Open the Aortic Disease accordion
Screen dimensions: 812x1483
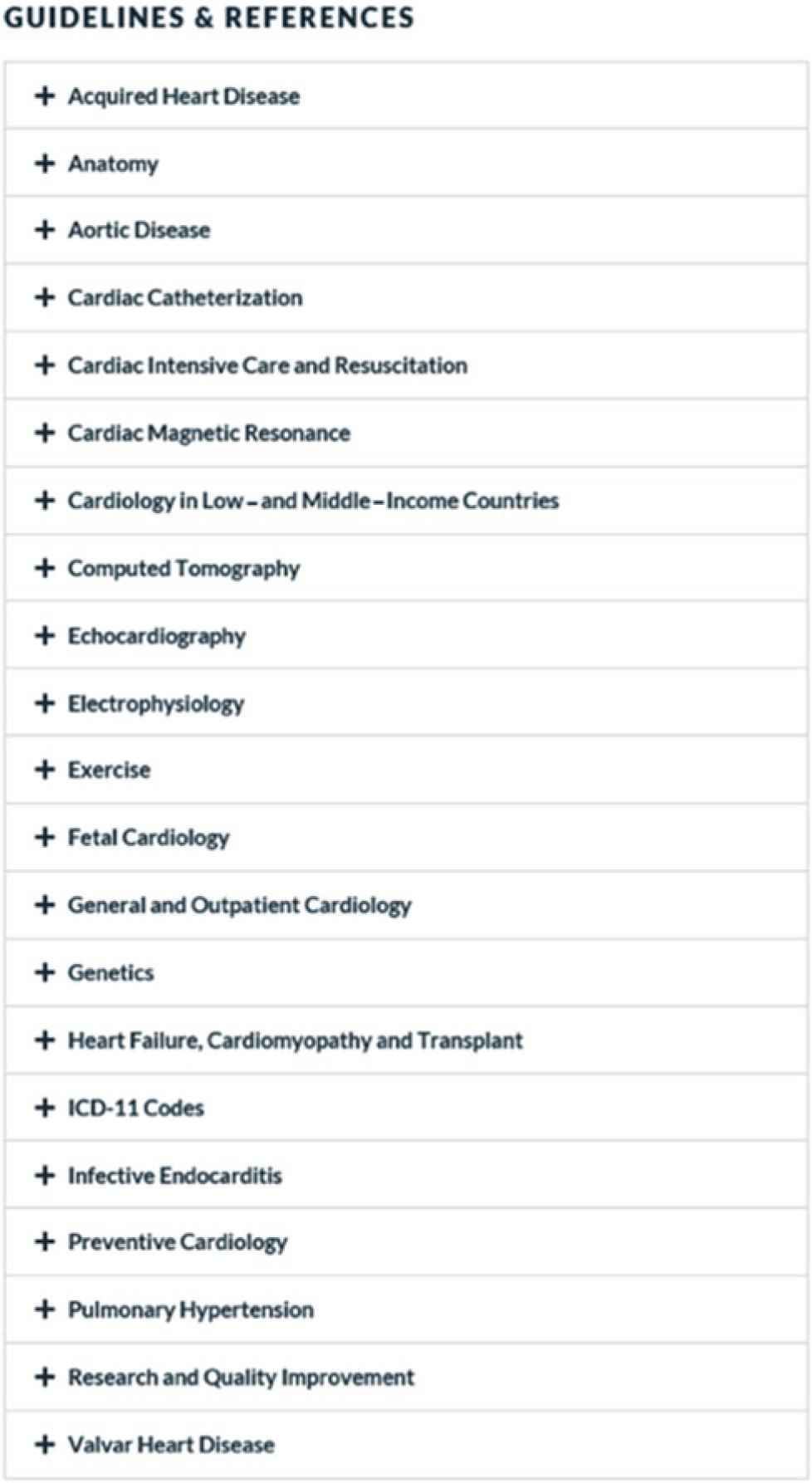tap(139, 230)
